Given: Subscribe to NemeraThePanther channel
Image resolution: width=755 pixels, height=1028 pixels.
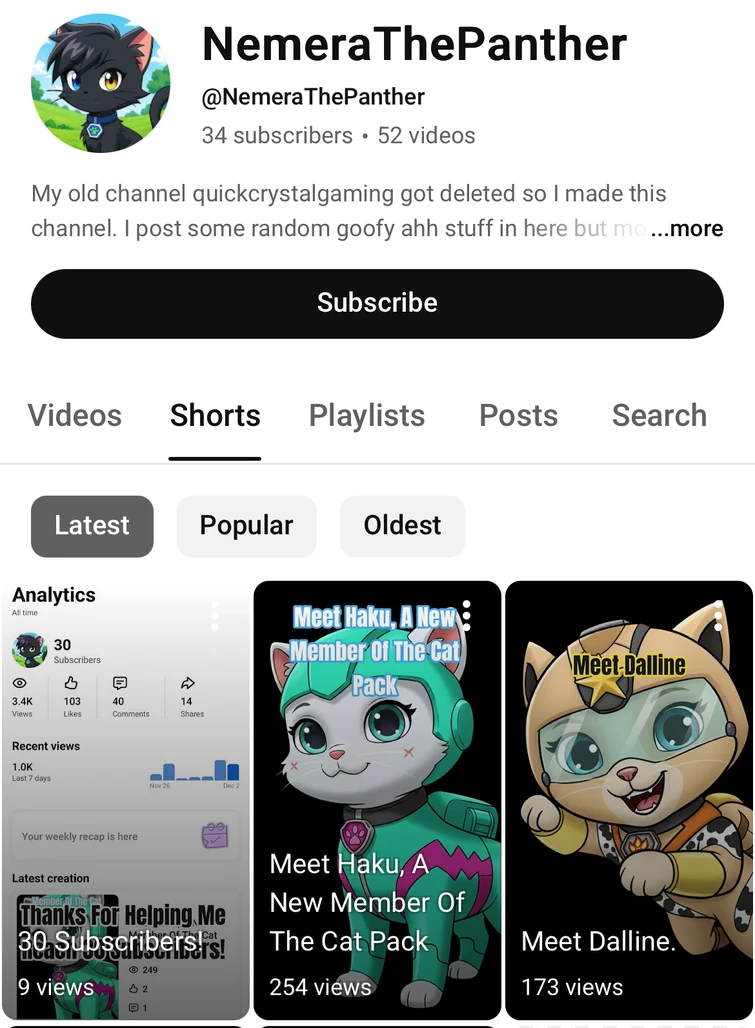Looking at the screenshot, I should coord(377,303).
